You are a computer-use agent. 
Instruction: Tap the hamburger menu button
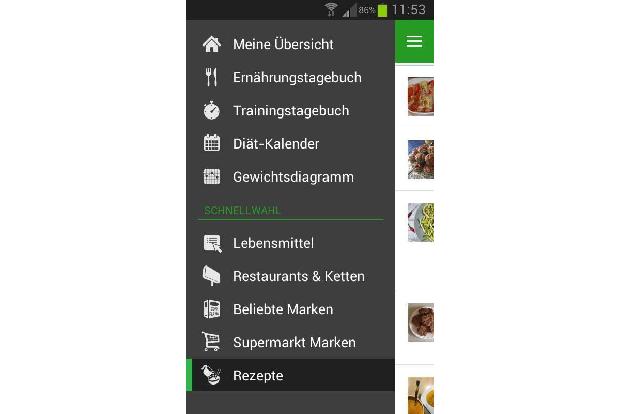pyautogui.click(x=414, y=42)
